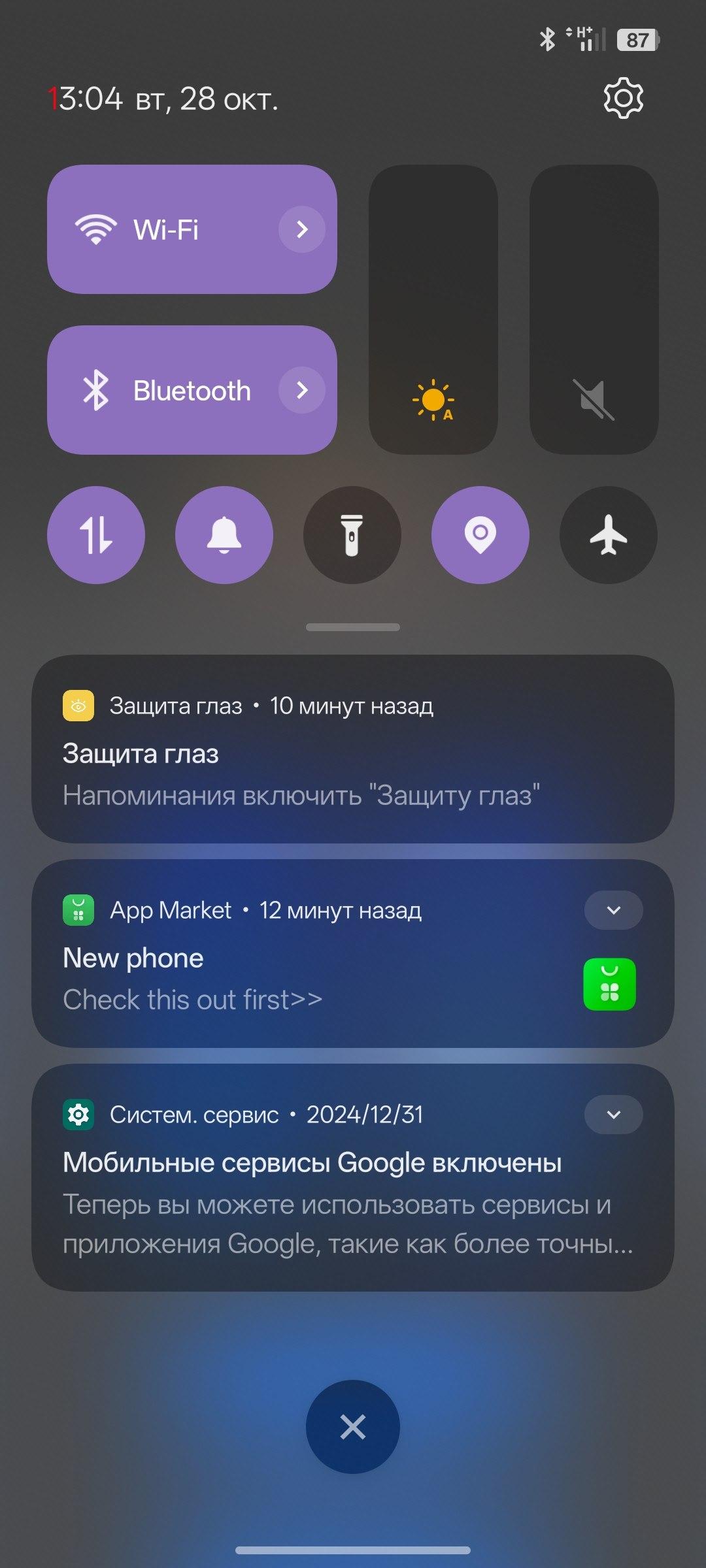The image size is (706, 1568).
Task: Expand the Систем. сервис notification
Action: click(x=613, y=1115)
